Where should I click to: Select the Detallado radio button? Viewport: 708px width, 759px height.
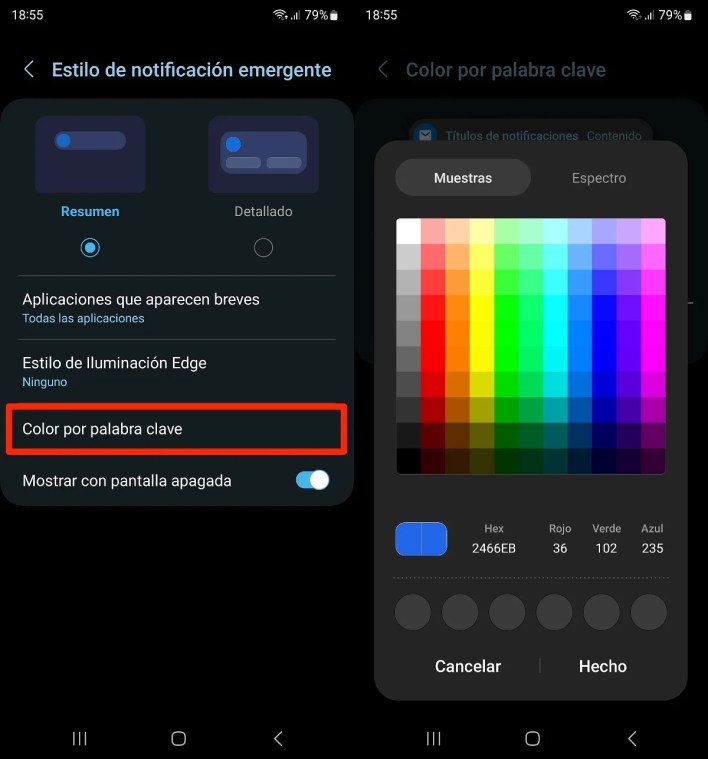tap(263, 248)
